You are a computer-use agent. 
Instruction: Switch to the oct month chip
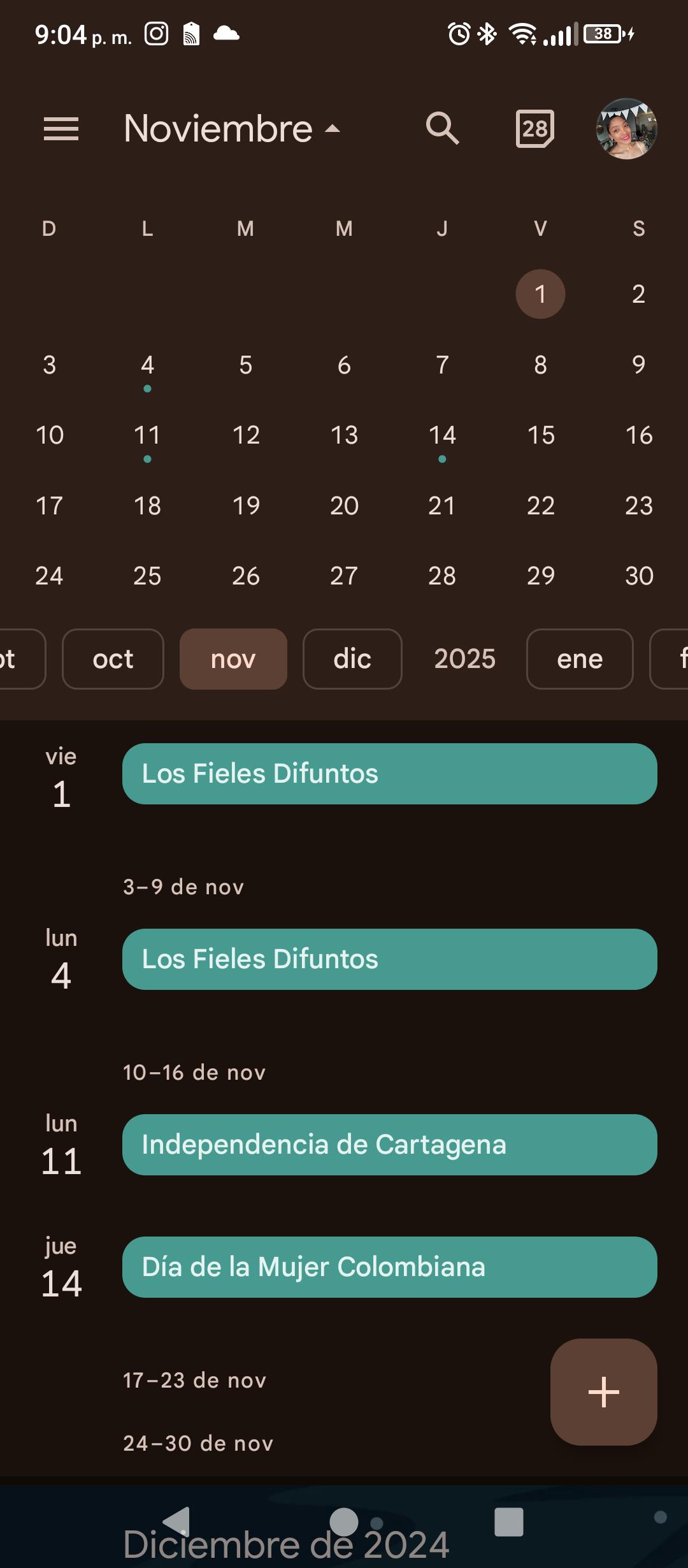click(113, 659)
